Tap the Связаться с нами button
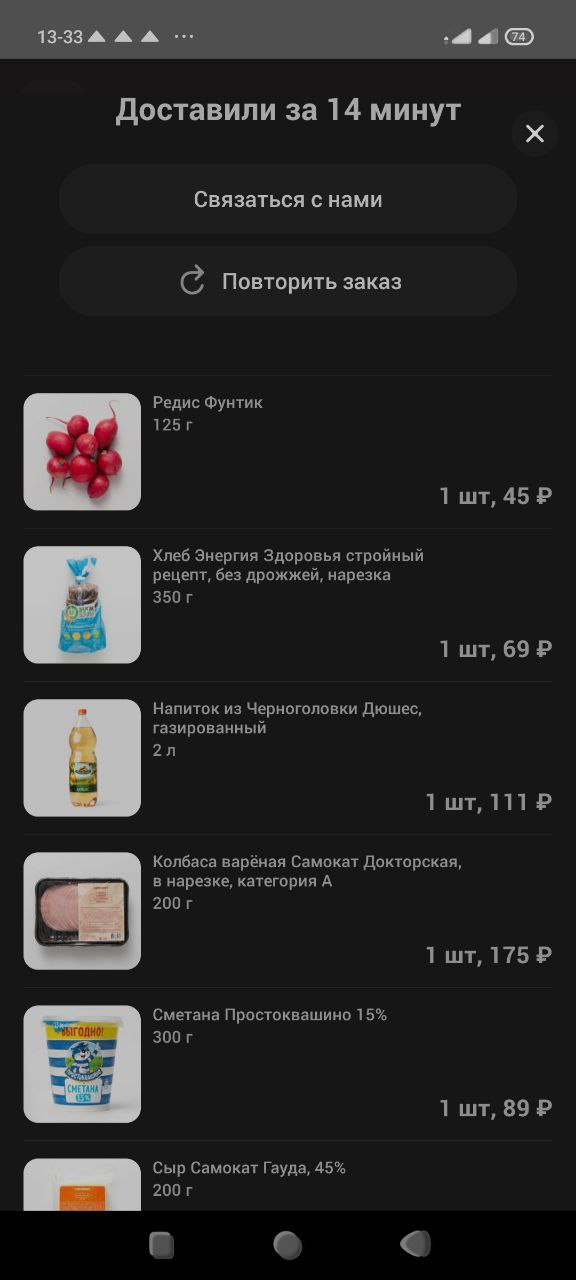 [x=288, y=199]
